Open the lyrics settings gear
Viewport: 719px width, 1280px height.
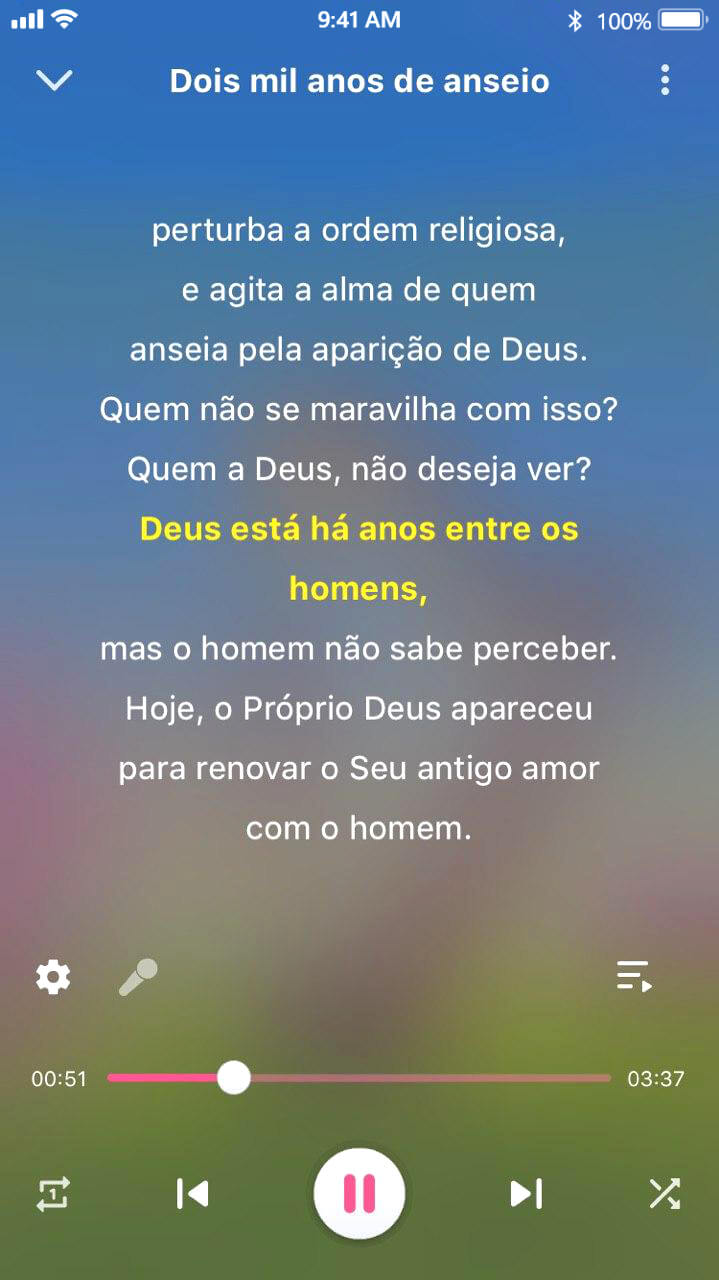click(x=53, y=976)
